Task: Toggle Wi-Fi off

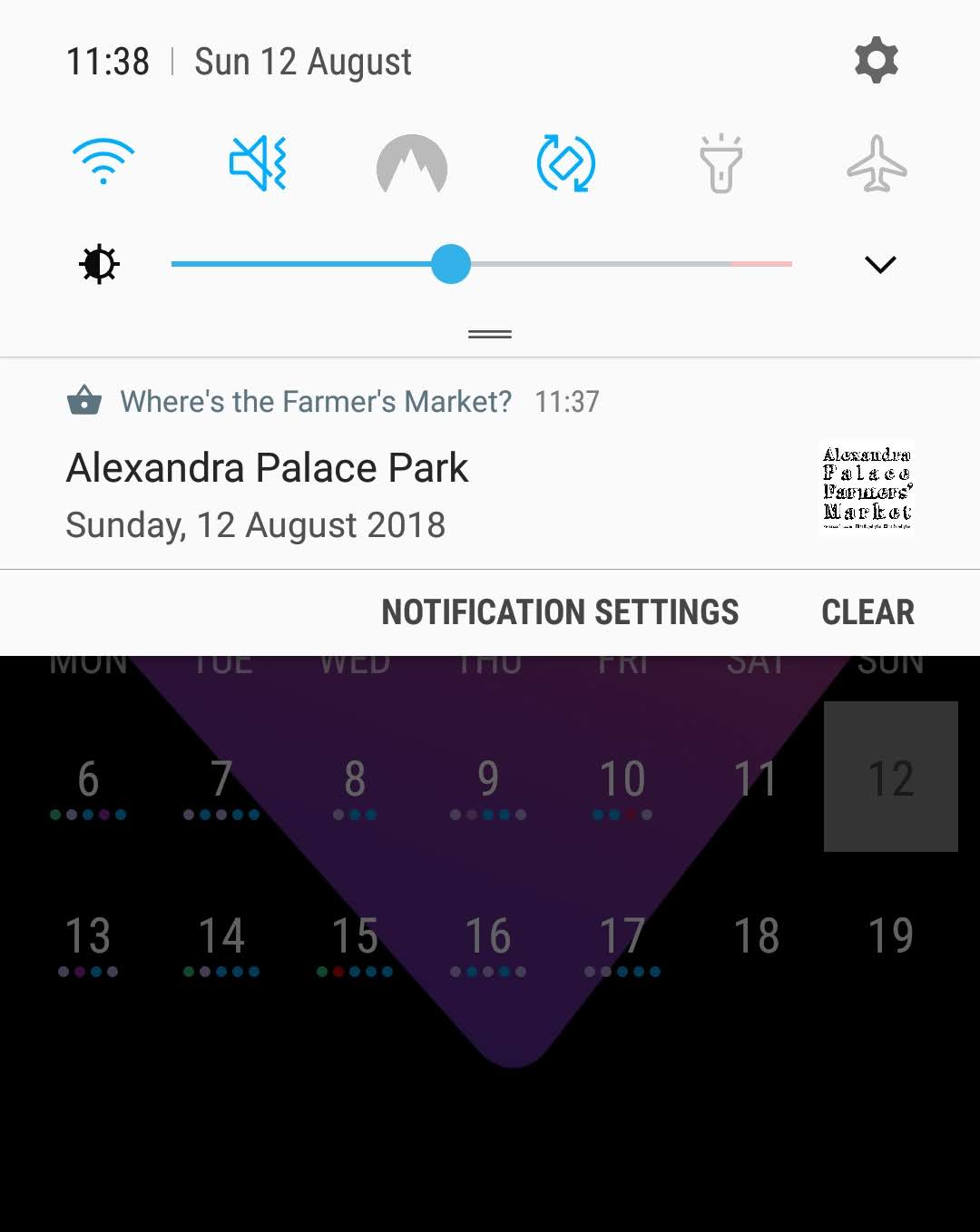Action: point(103,163)
